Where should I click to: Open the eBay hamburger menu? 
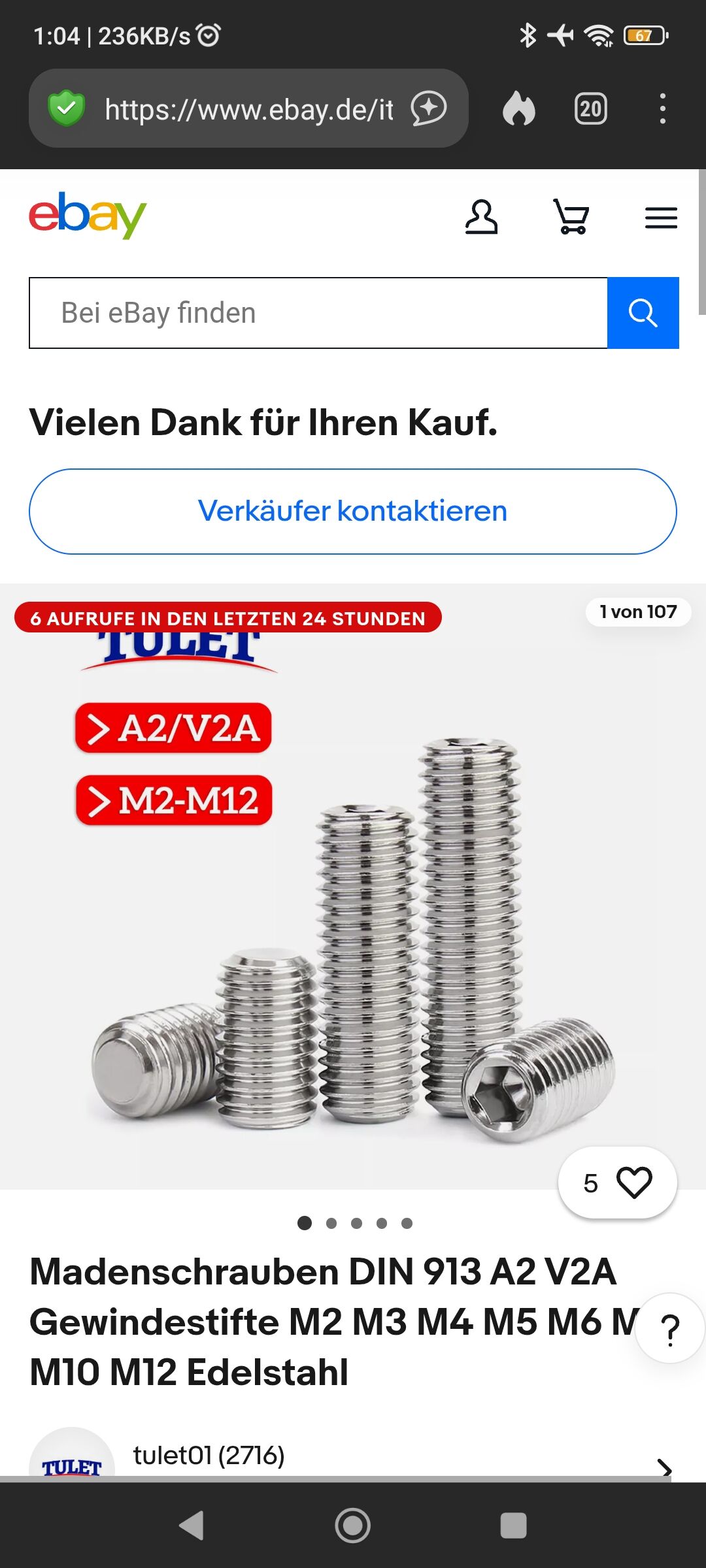(661, 218)
